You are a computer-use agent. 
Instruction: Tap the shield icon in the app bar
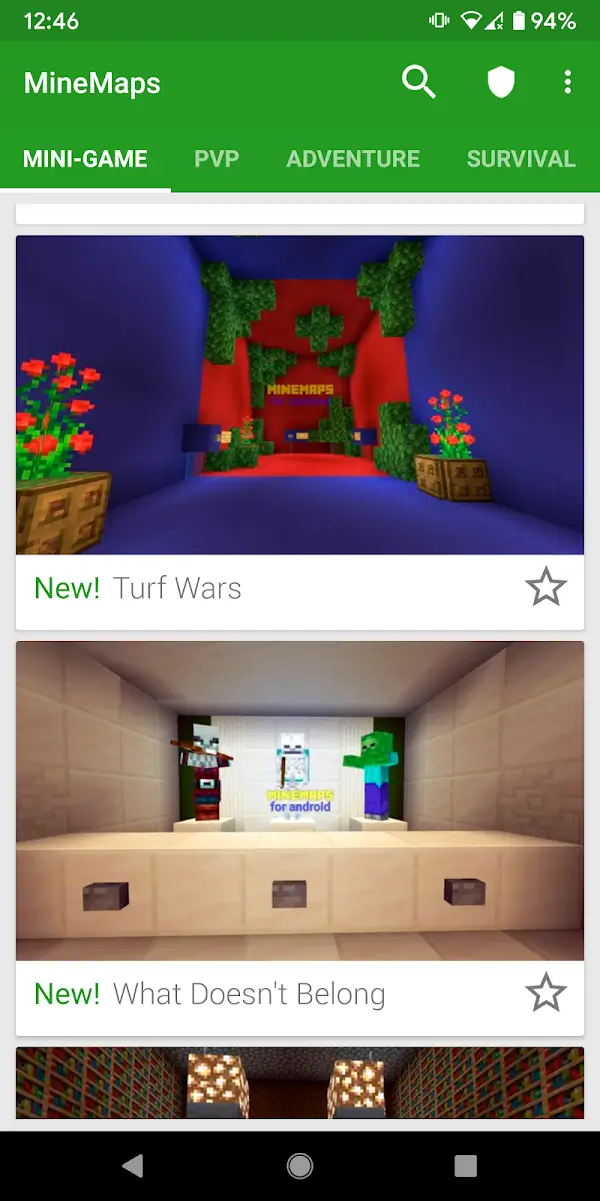[x=501, y=82]
